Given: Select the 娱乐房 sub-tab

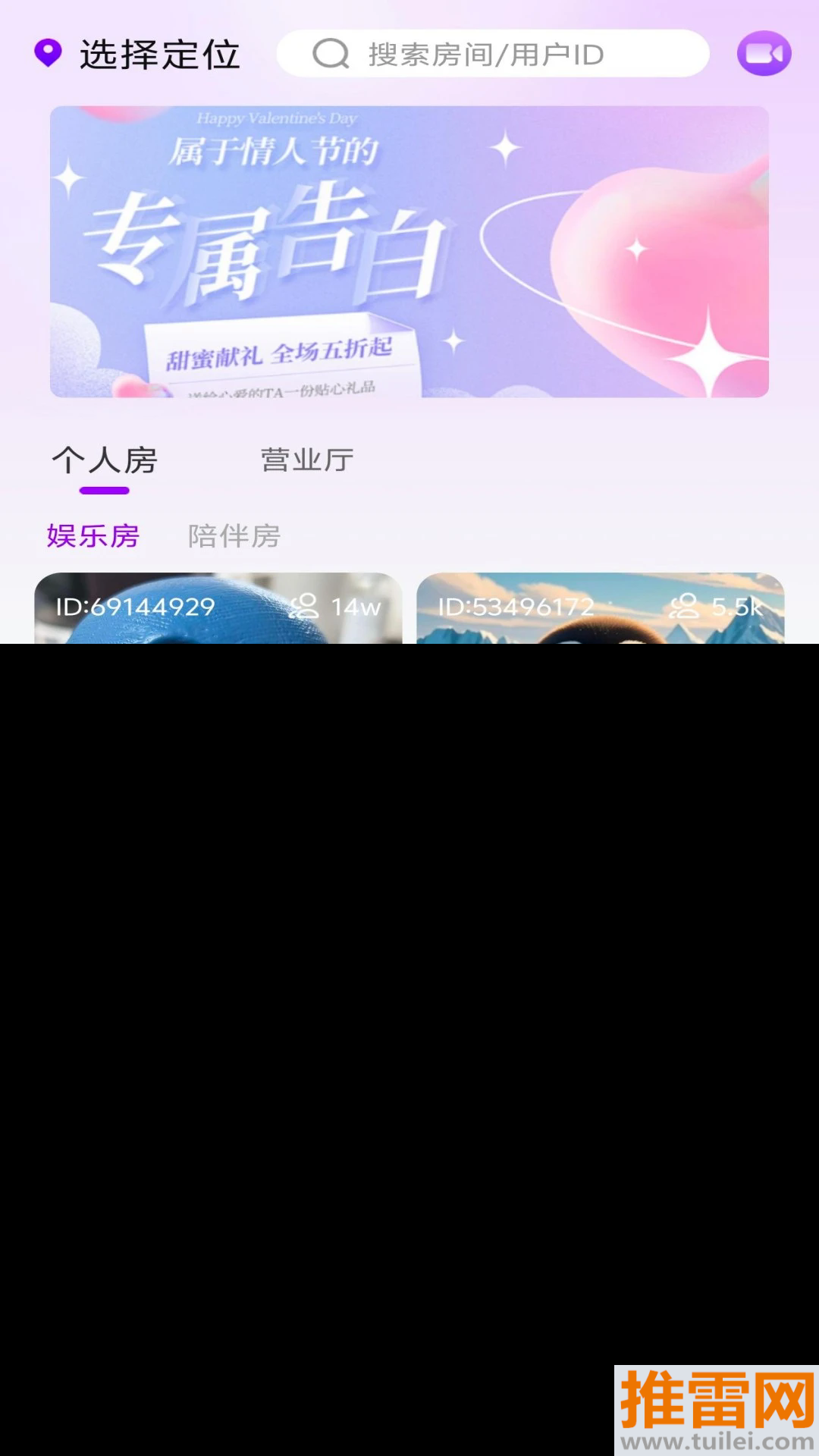Looking at the screenshot, I should click(93, 536).
